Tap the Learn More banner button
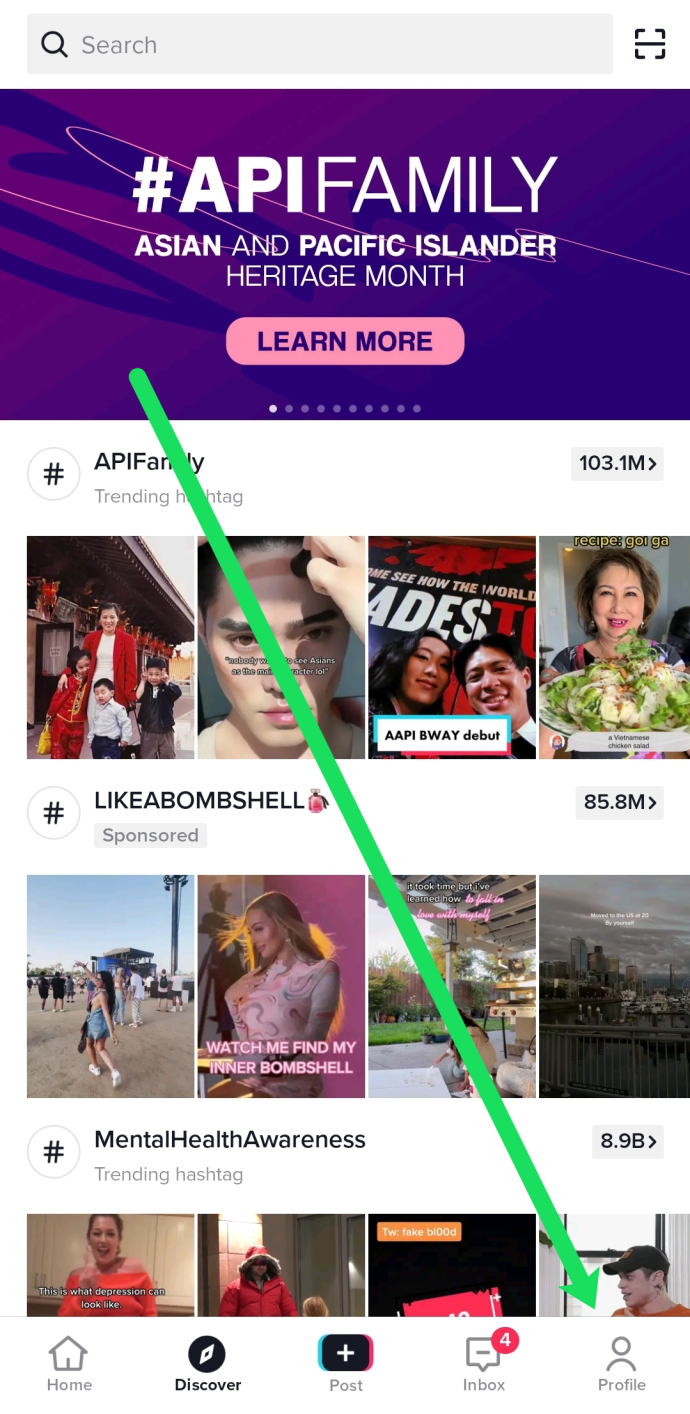This screenshot has height=1414, width=690. 345,341
